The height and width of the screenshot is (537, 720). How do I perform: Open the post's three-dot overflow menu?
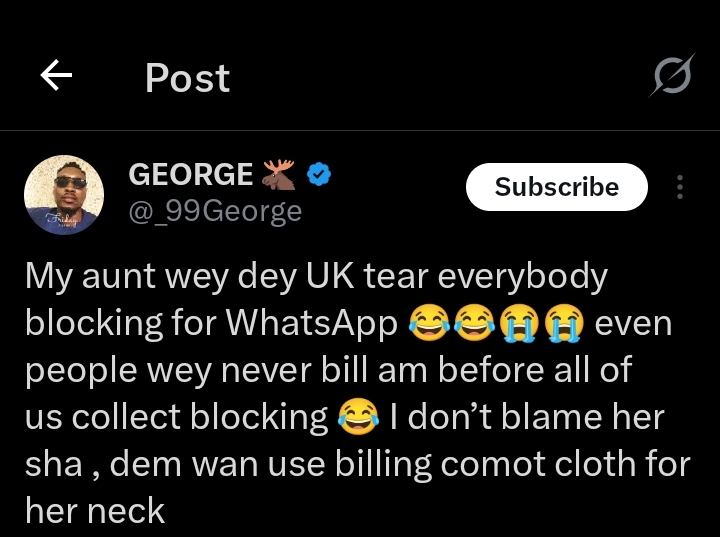point(680,187)
